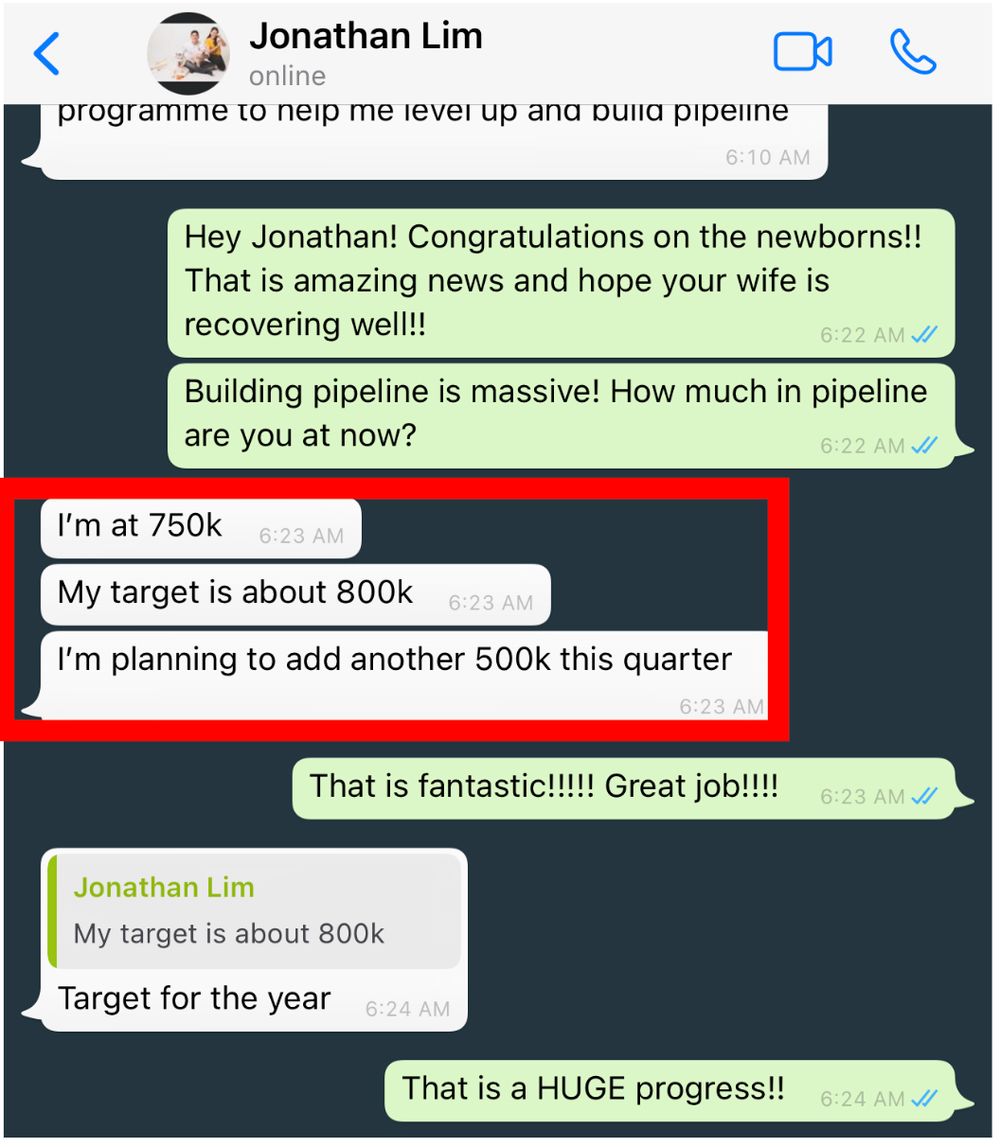Go back to the chat list

[x=47, y=53]
